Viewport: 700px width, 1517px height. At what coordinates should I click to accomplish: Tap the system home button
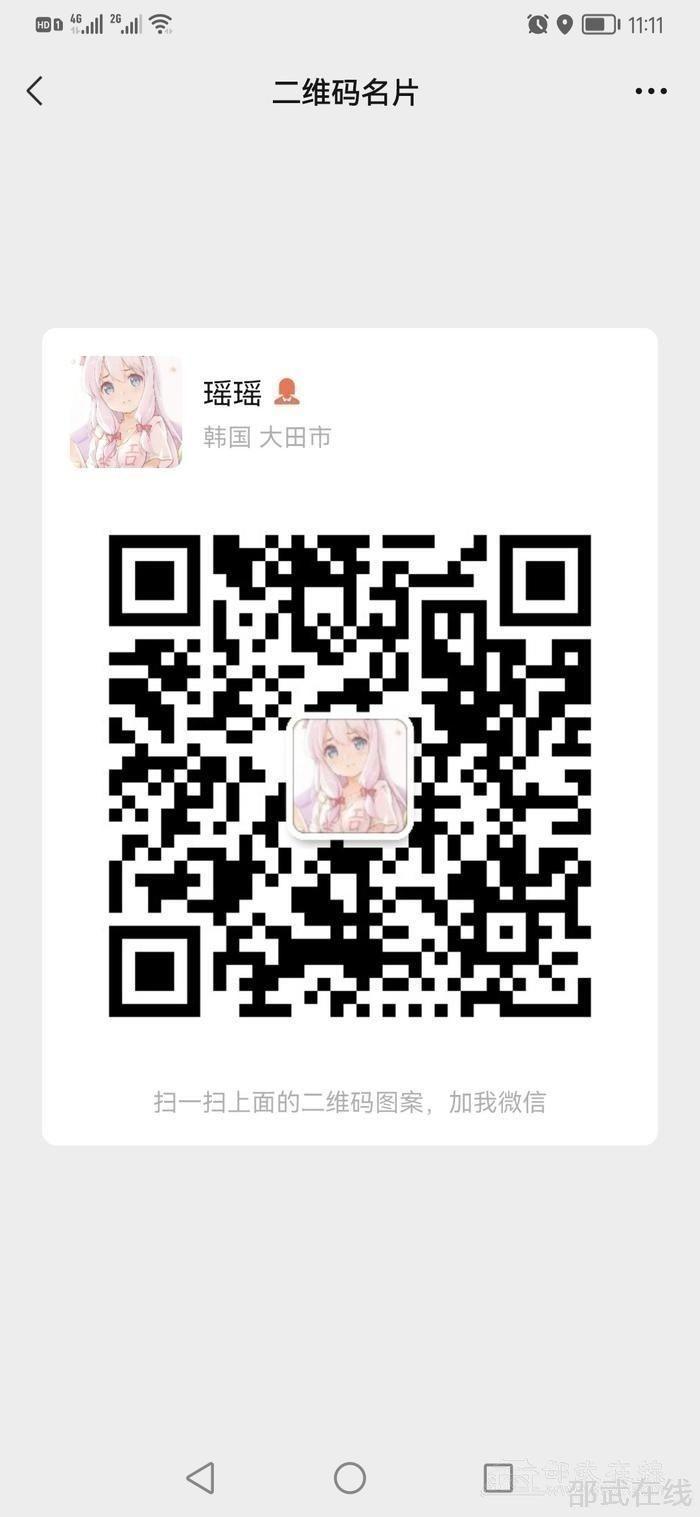(350, 1477)
